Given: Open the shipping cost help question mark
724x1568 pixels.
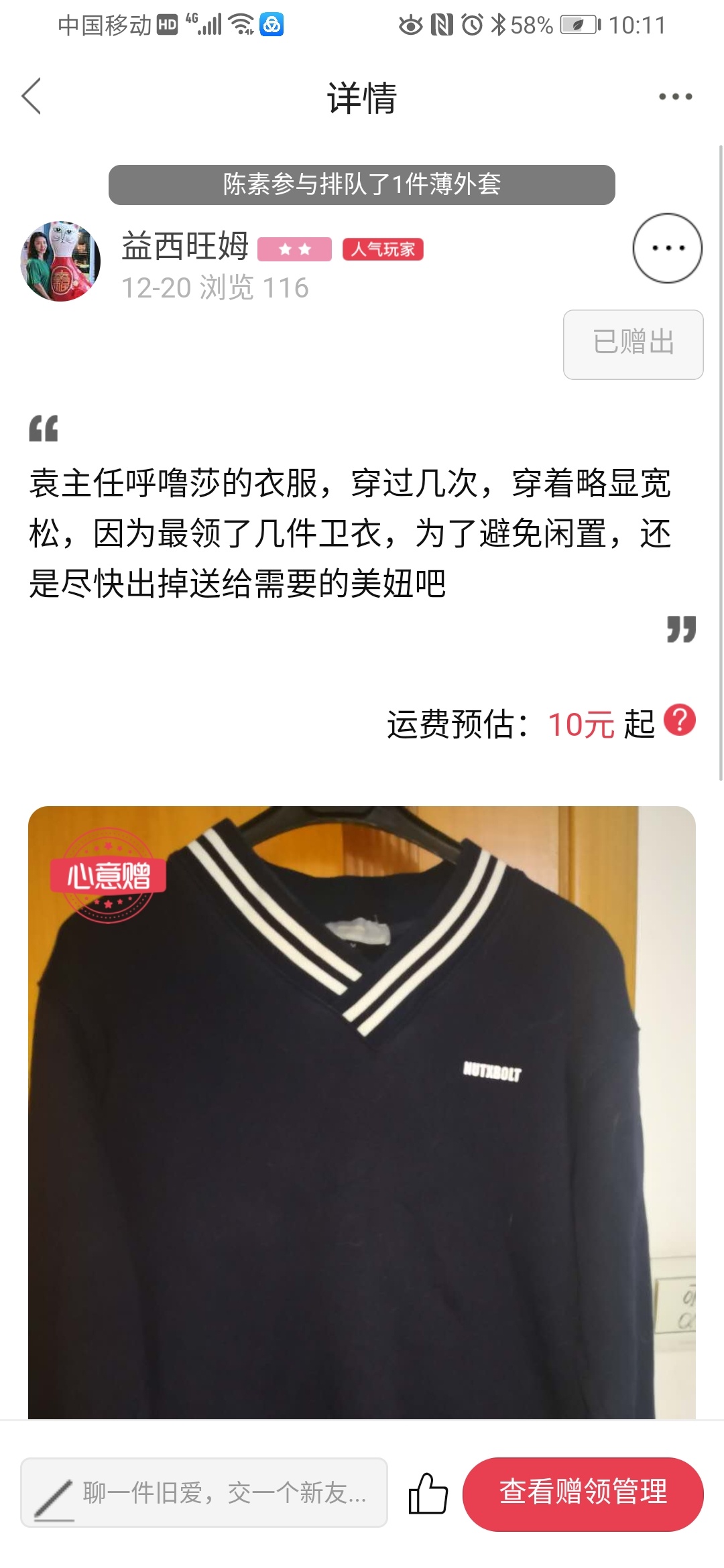Looking at the screenshot, I should [680, 720].
